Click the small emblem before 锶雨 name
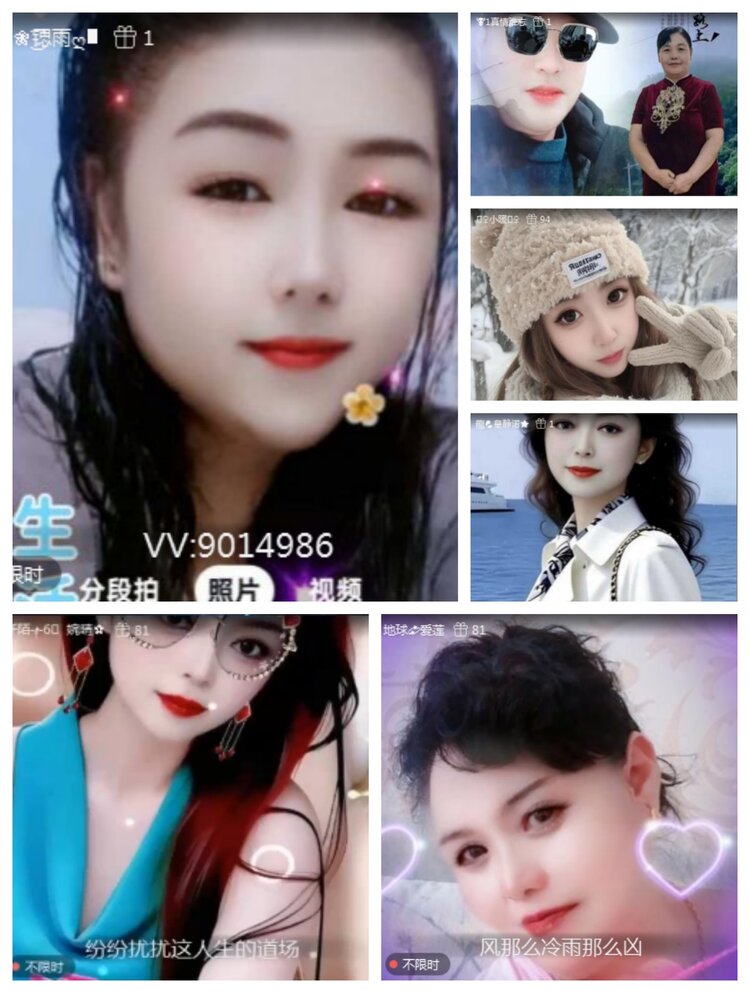The height and width of the screenshot is (993, 750). (x=22, y=37)
